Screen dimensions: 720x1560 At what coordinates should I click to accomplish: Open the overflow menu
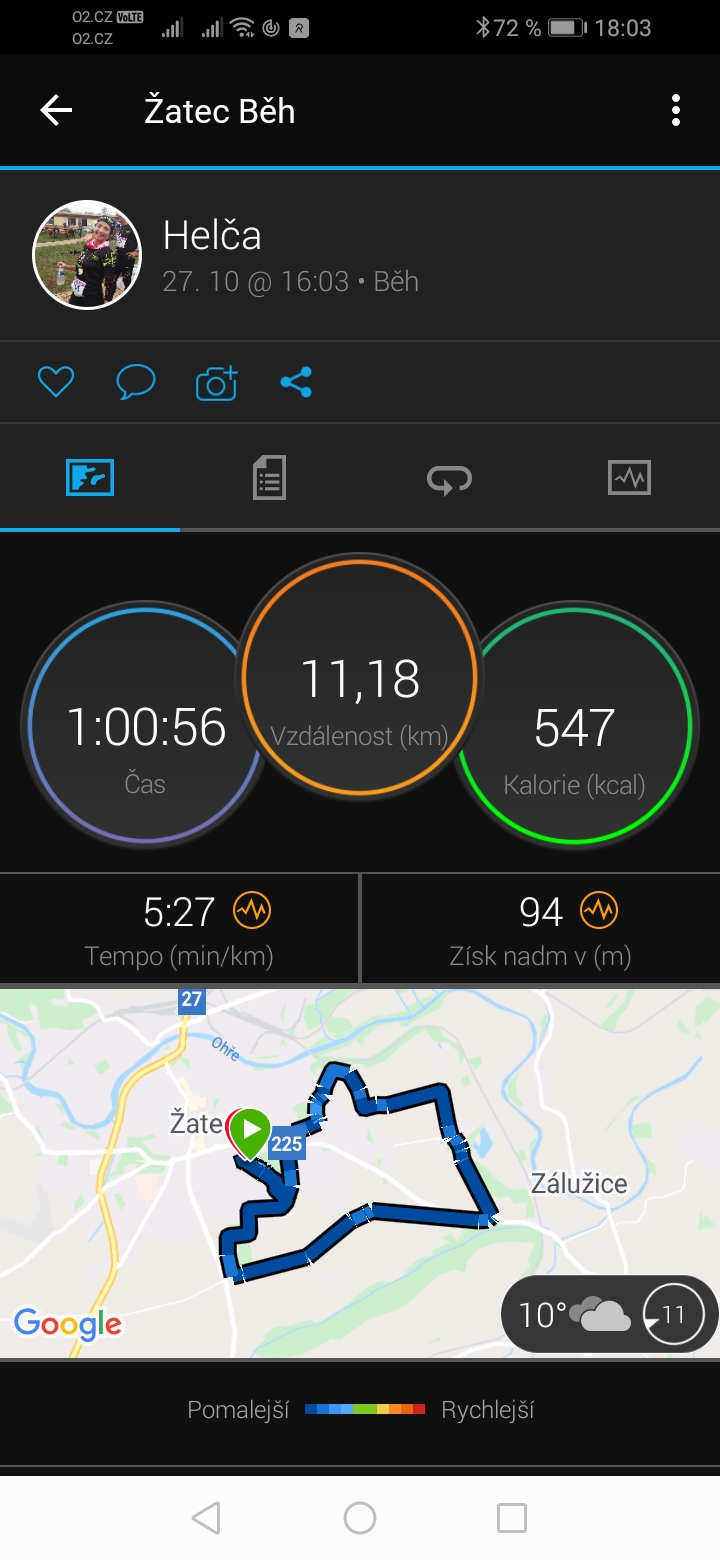click(676, 110)
